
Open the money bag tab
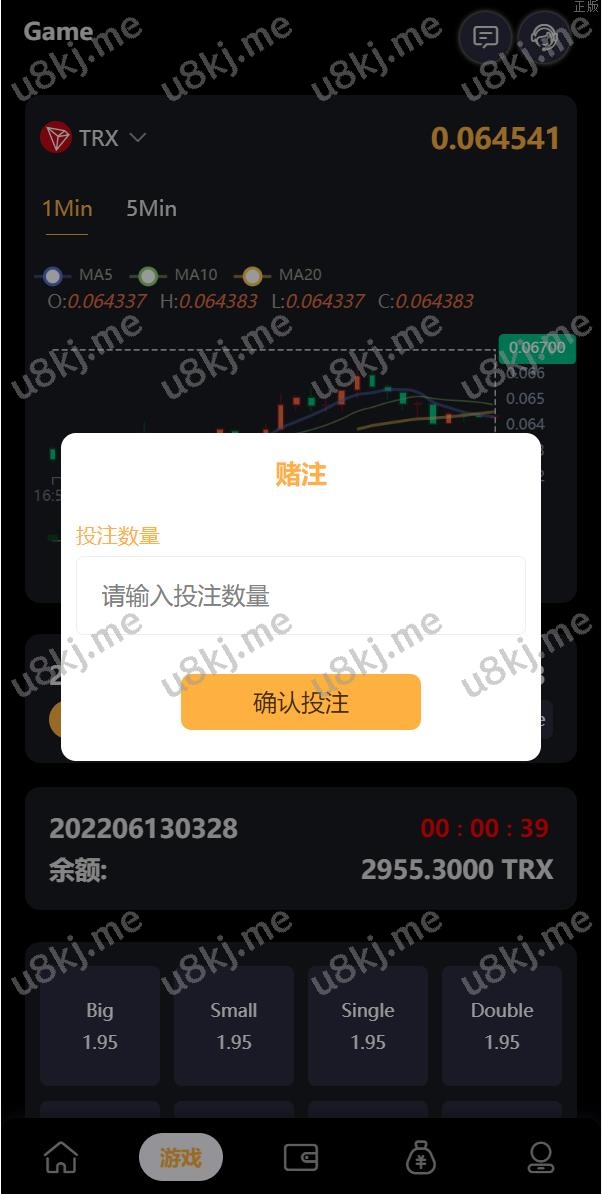421,1157
